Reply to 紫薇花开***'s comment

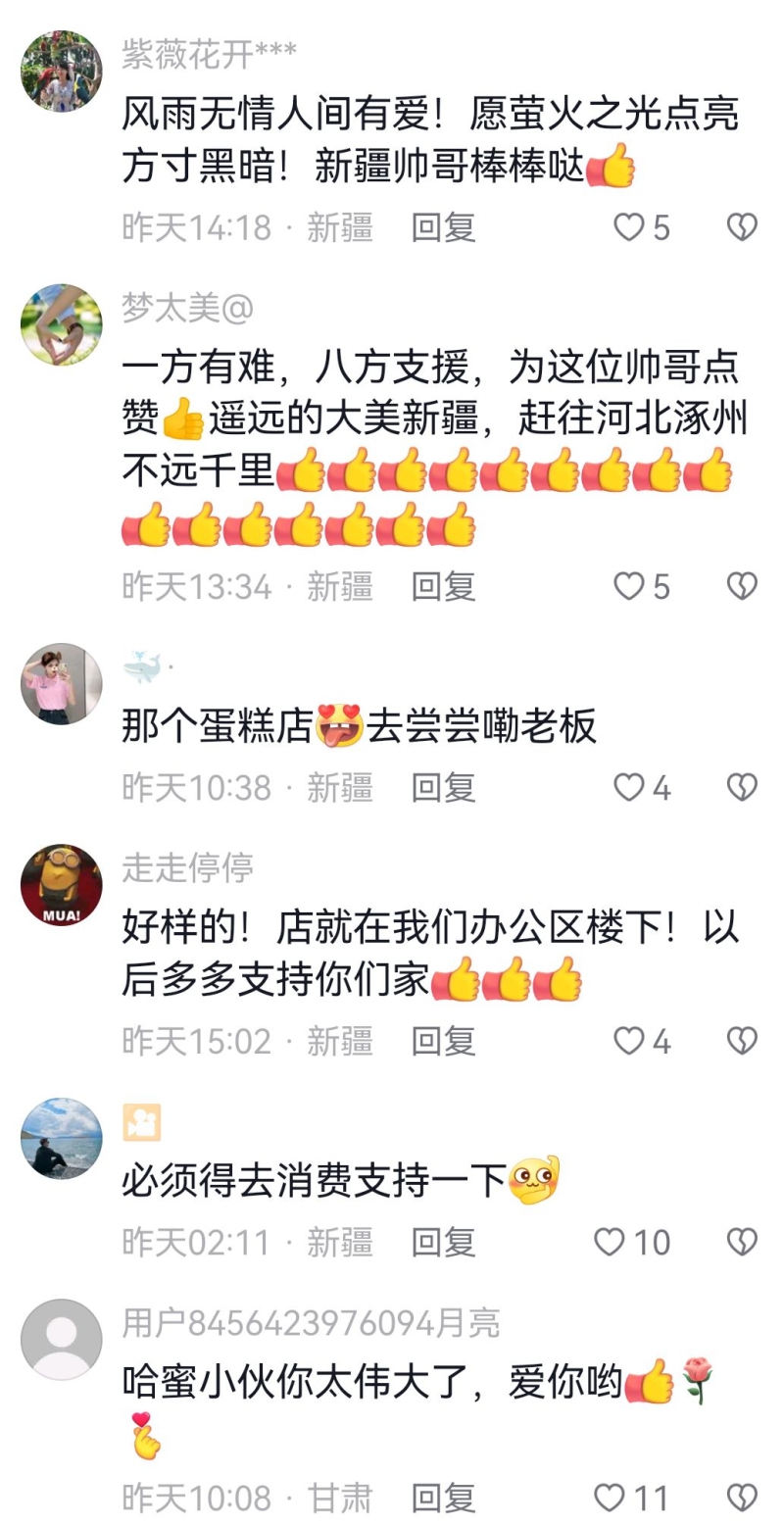[x=443, y=227]
